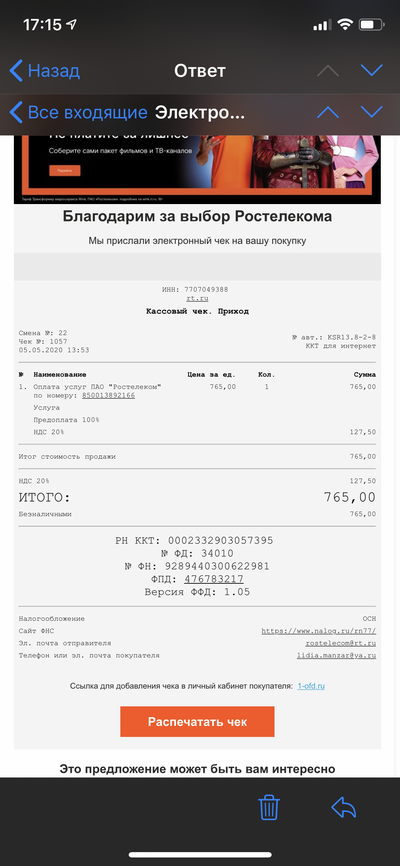This screenshot has width=400, height=866.
Task: Tap the orange button in the banner
Action: point(65,171)
